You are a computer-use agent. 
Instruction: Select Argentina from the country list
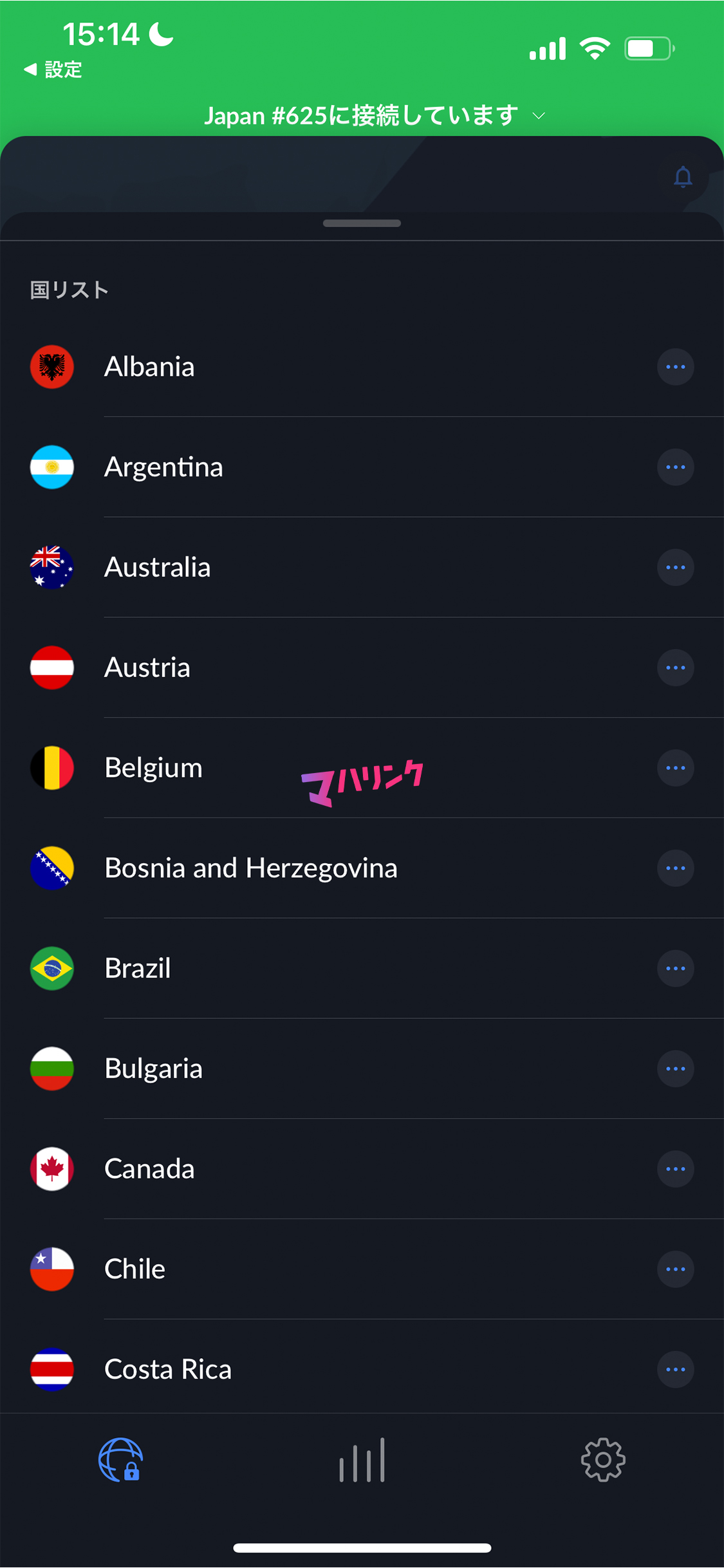(362, 467)
